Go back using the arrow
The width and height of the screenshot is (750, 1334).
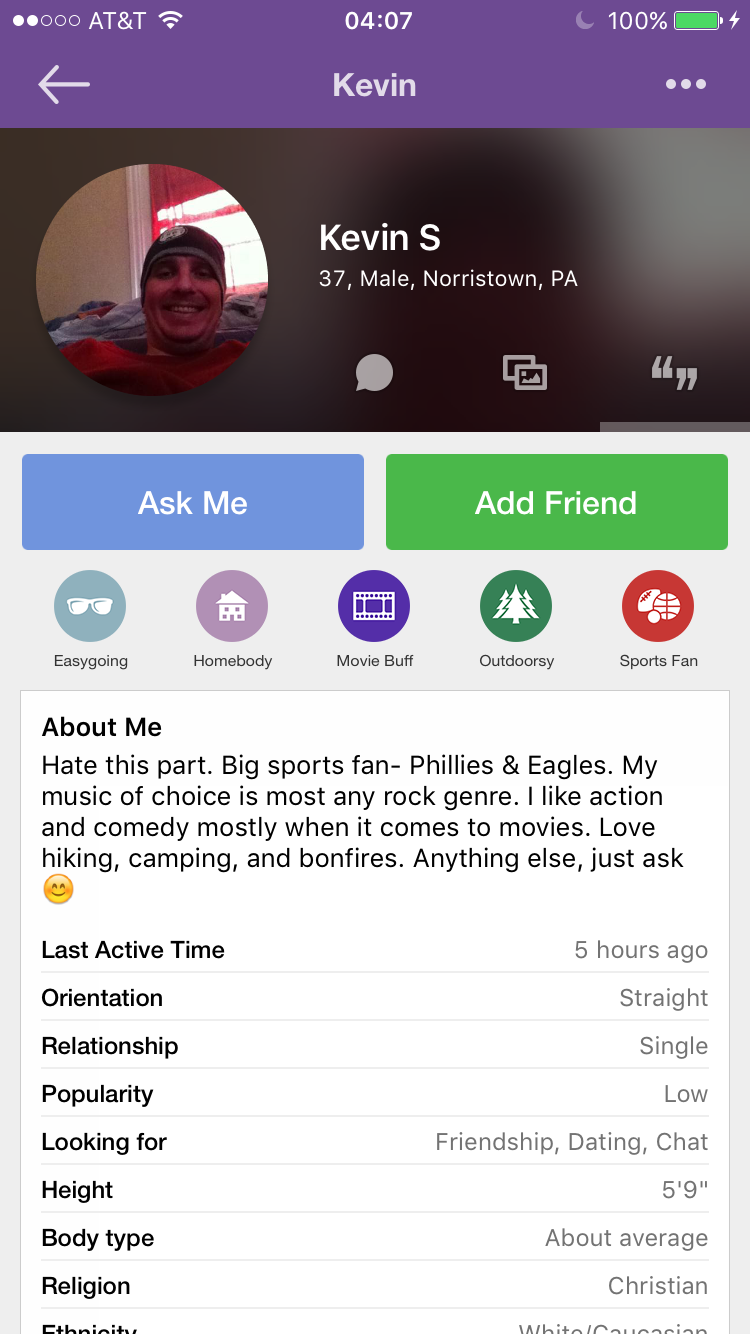[64, 85]
